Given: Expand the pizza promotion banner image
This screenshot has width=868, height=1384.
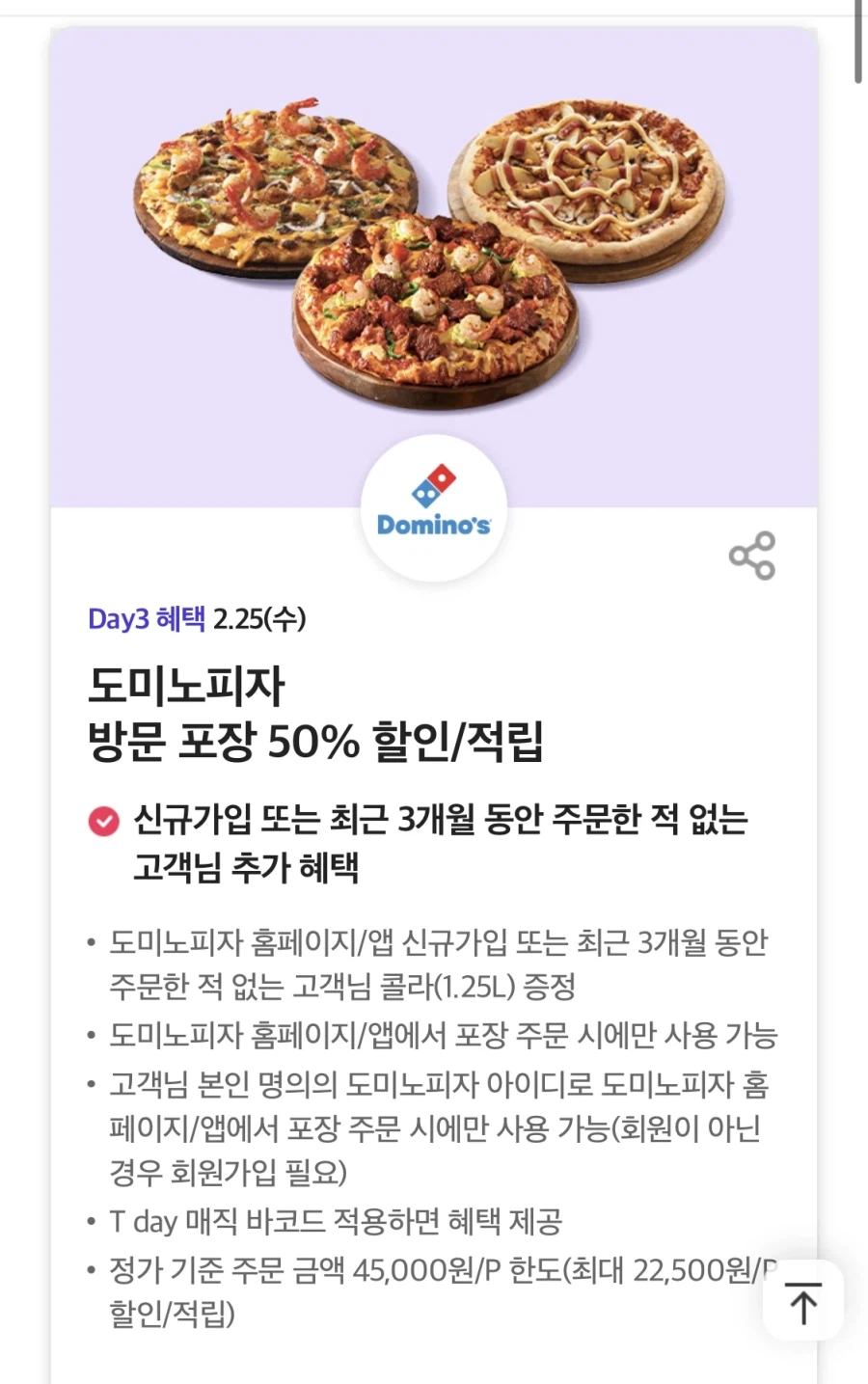Looking at the screenshot, I should coord(433,260).
